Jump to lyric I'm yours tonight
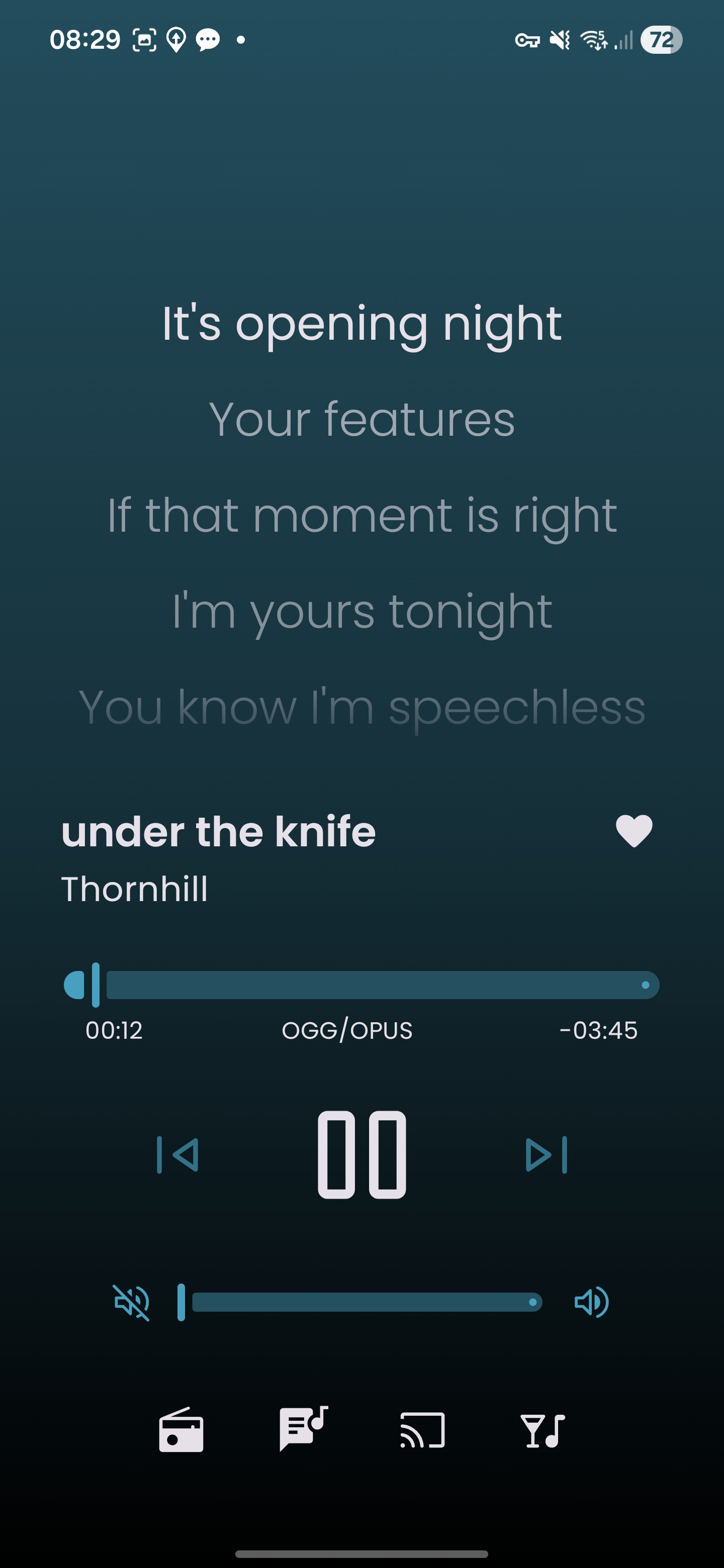Viewport: 724px width, 1568px height. pos(361,611)
